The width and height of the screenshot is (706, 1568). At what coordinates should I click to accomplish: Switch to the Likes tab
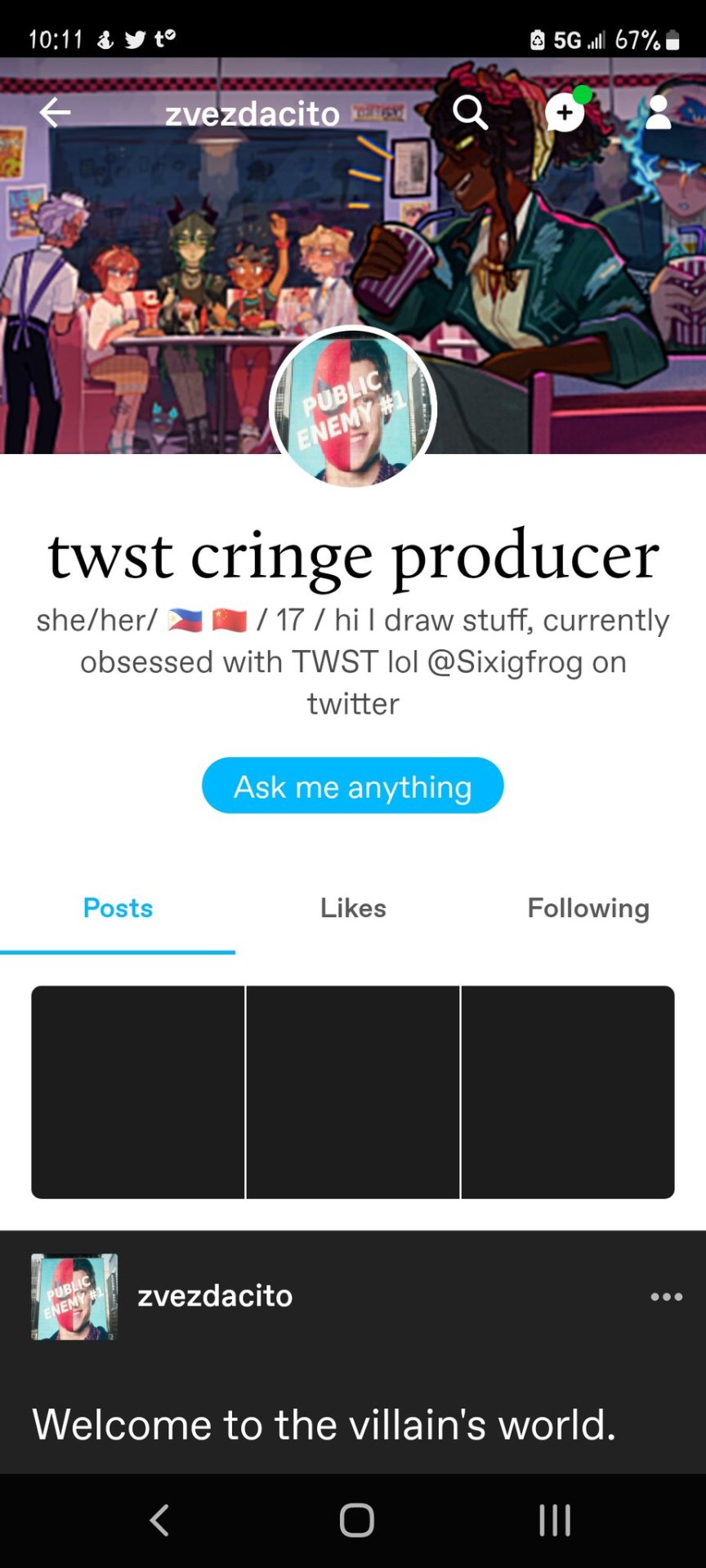(353, 908)
